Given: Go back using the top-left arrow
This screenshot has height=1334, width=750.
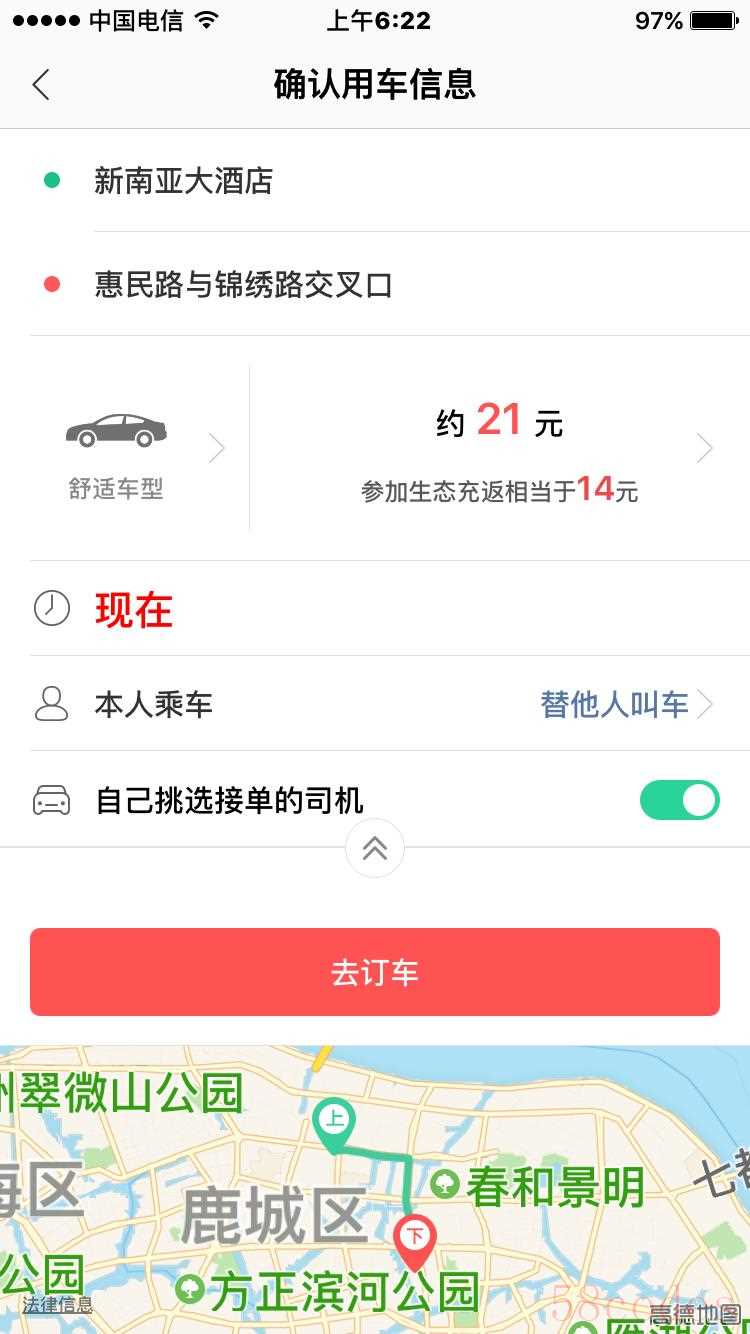Looking at the screenshot, I should pos(41,85).
